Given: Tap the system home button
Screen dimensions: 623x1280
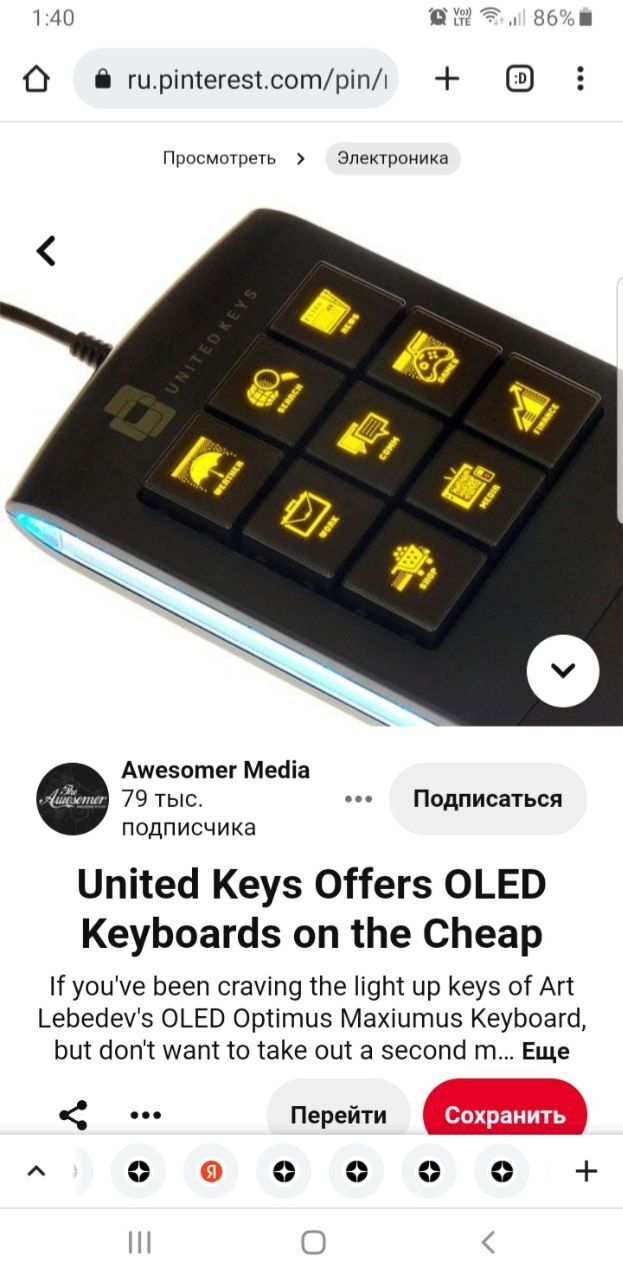Looking at the screenshot, I should 313,1242.
